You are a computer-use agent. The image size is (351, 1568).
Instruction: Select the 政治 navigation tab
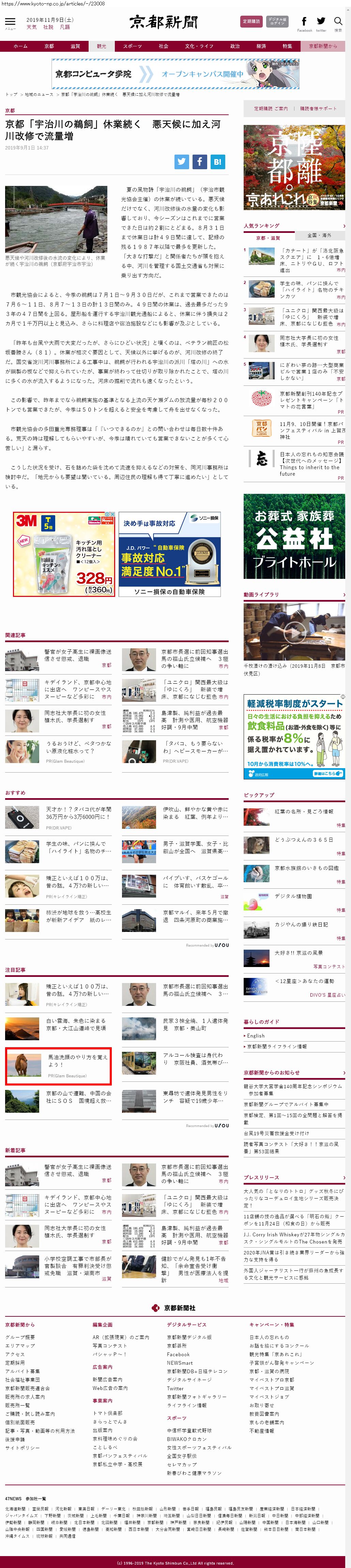[x=234, y=46]
